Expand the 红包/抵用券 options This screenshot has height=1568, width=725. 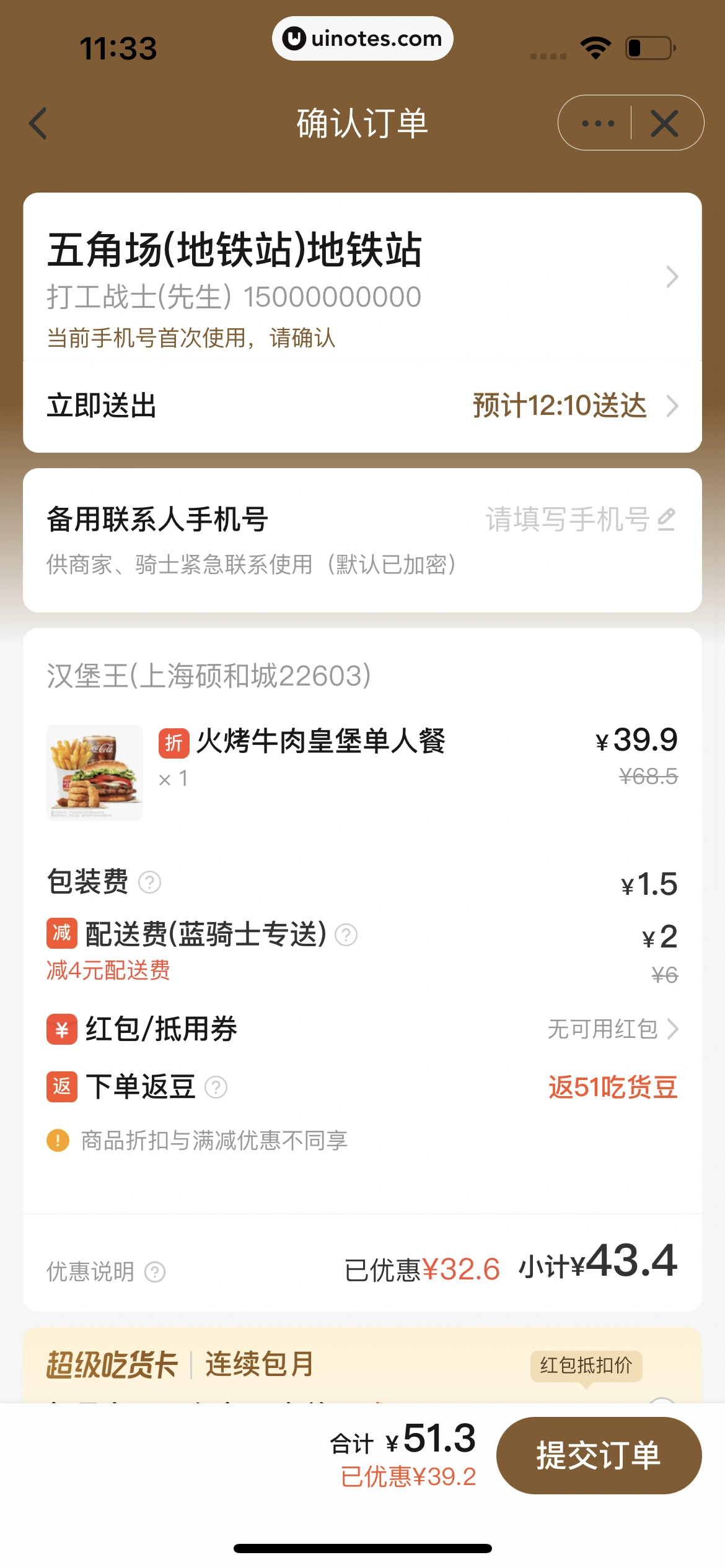tap(673, 1029)
